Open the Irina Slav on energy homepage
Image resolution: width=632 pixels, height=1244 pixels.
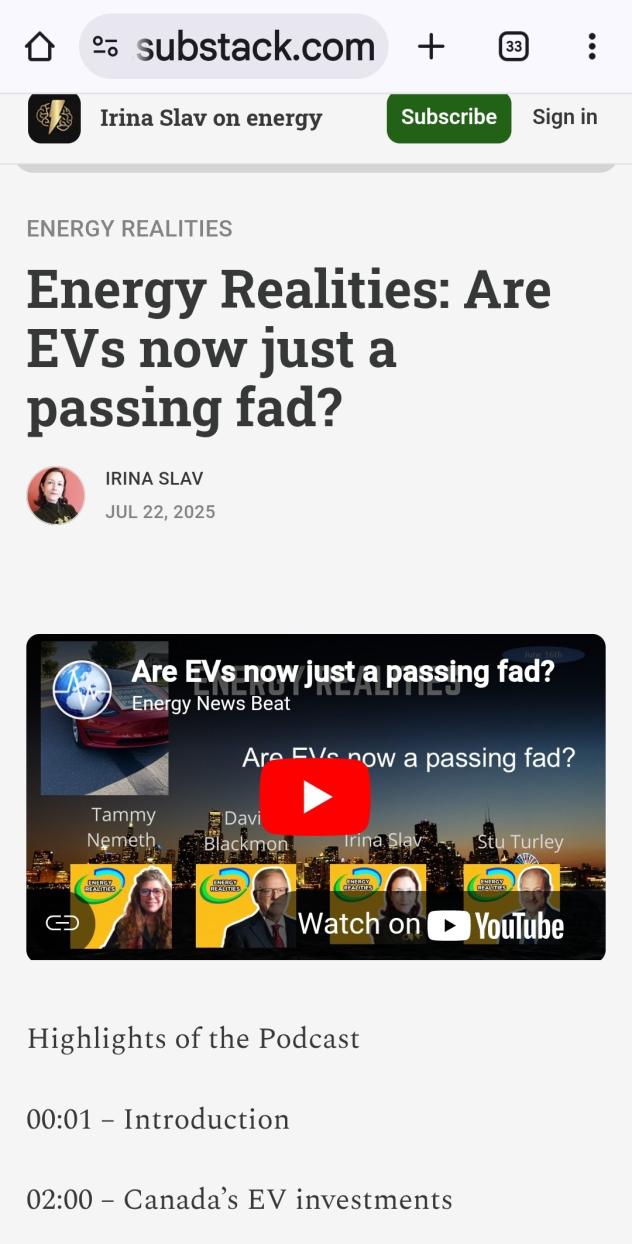coord(210,118)
